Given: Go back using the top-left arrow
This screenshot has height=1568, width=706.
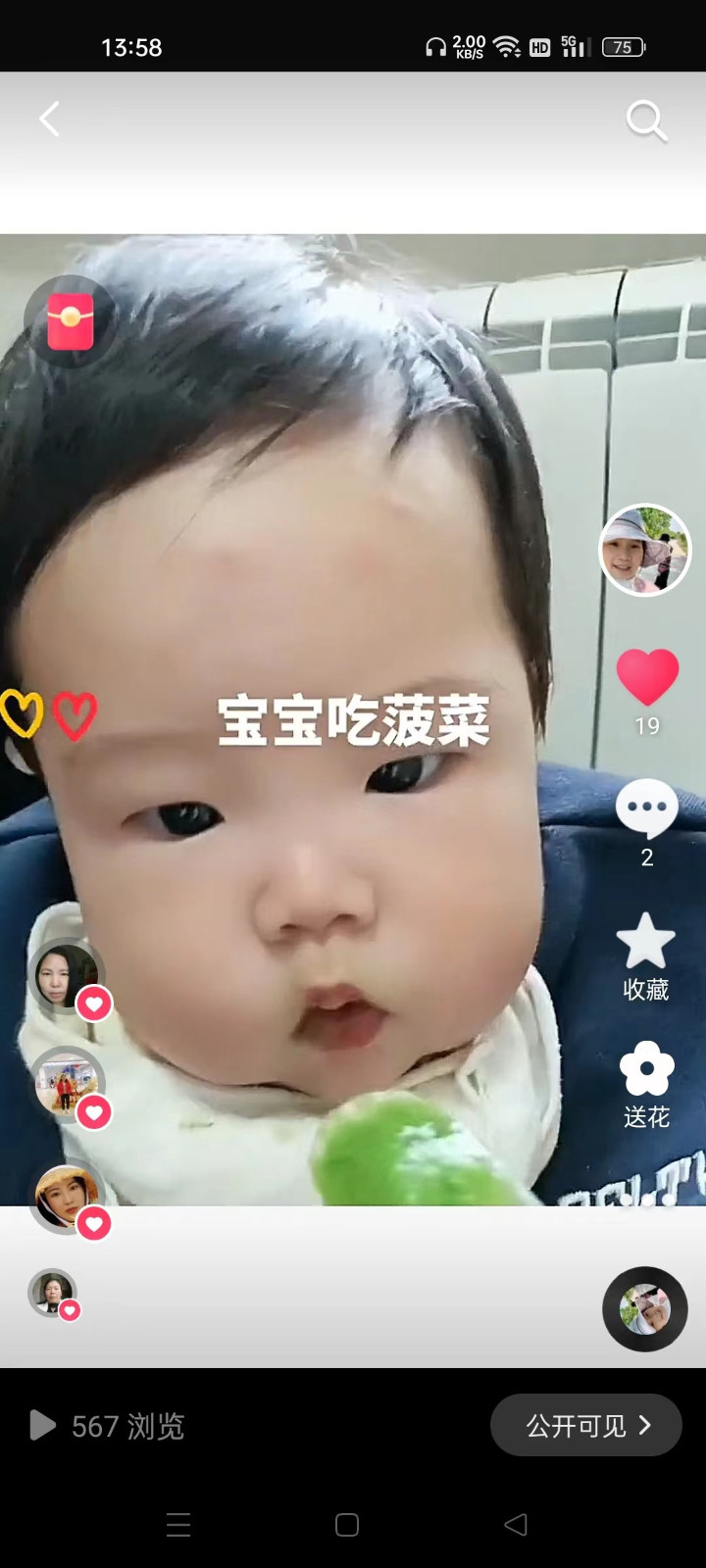Looking at the screenshot, I should [49, 120].
